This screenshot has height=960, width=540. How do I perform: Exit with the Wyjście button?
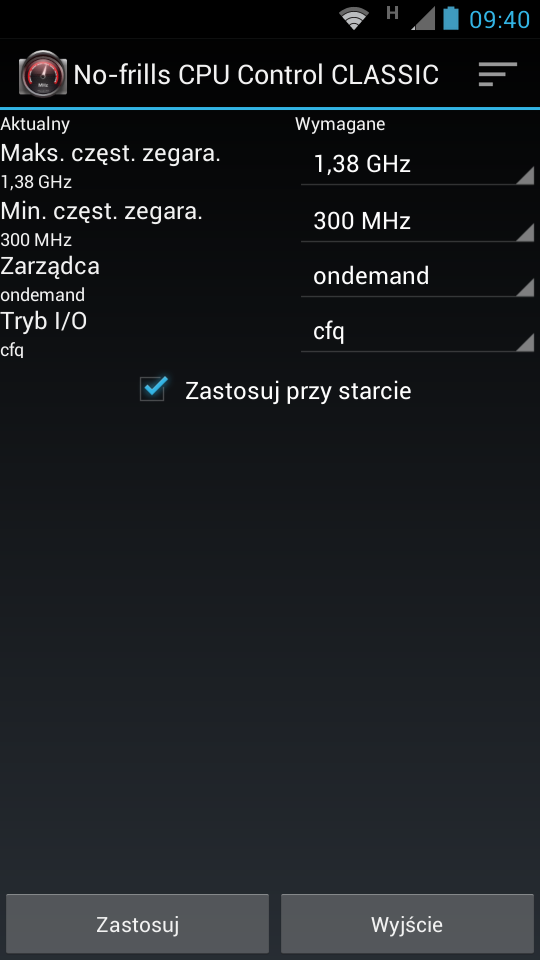pos(407,924)
